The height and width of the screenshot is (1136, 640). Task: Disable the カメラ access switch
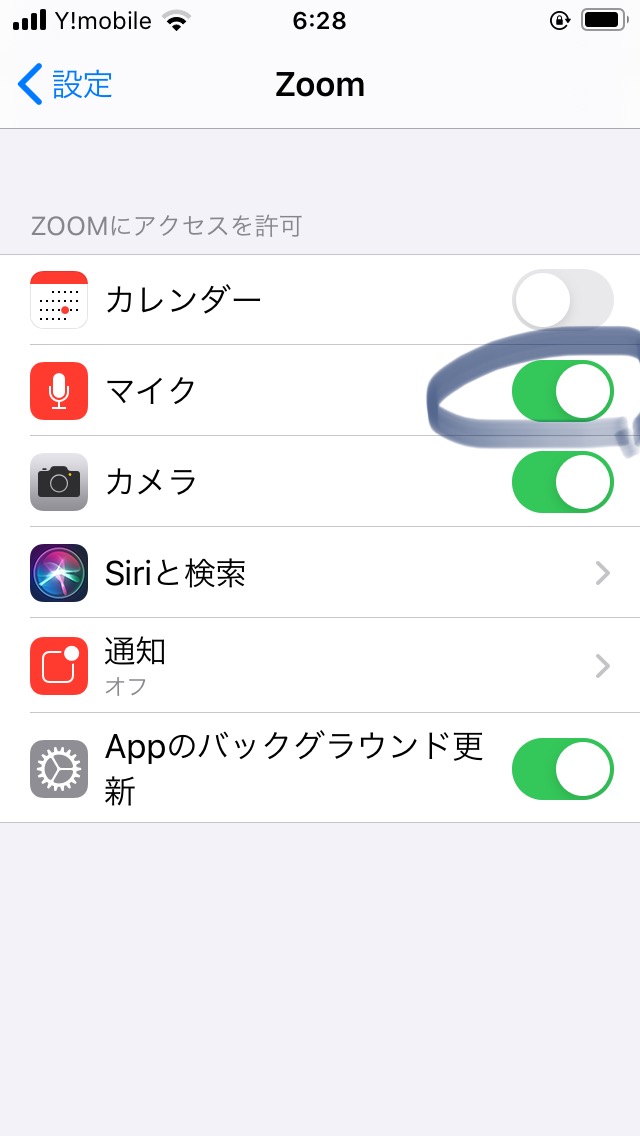[x=562, y=482]
